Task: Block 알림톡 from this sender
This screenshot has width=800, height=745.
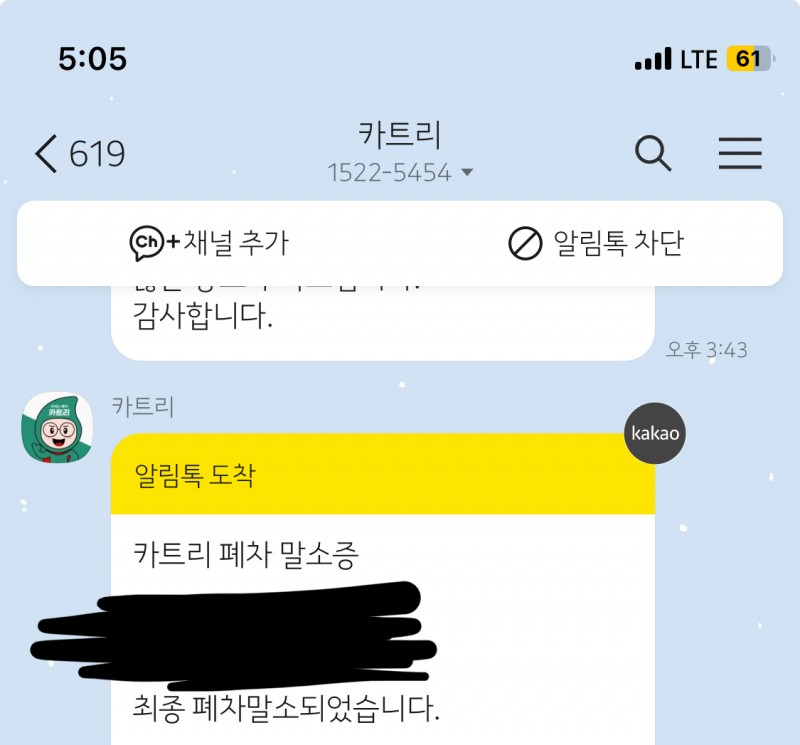Action: (x=596, y=243)
